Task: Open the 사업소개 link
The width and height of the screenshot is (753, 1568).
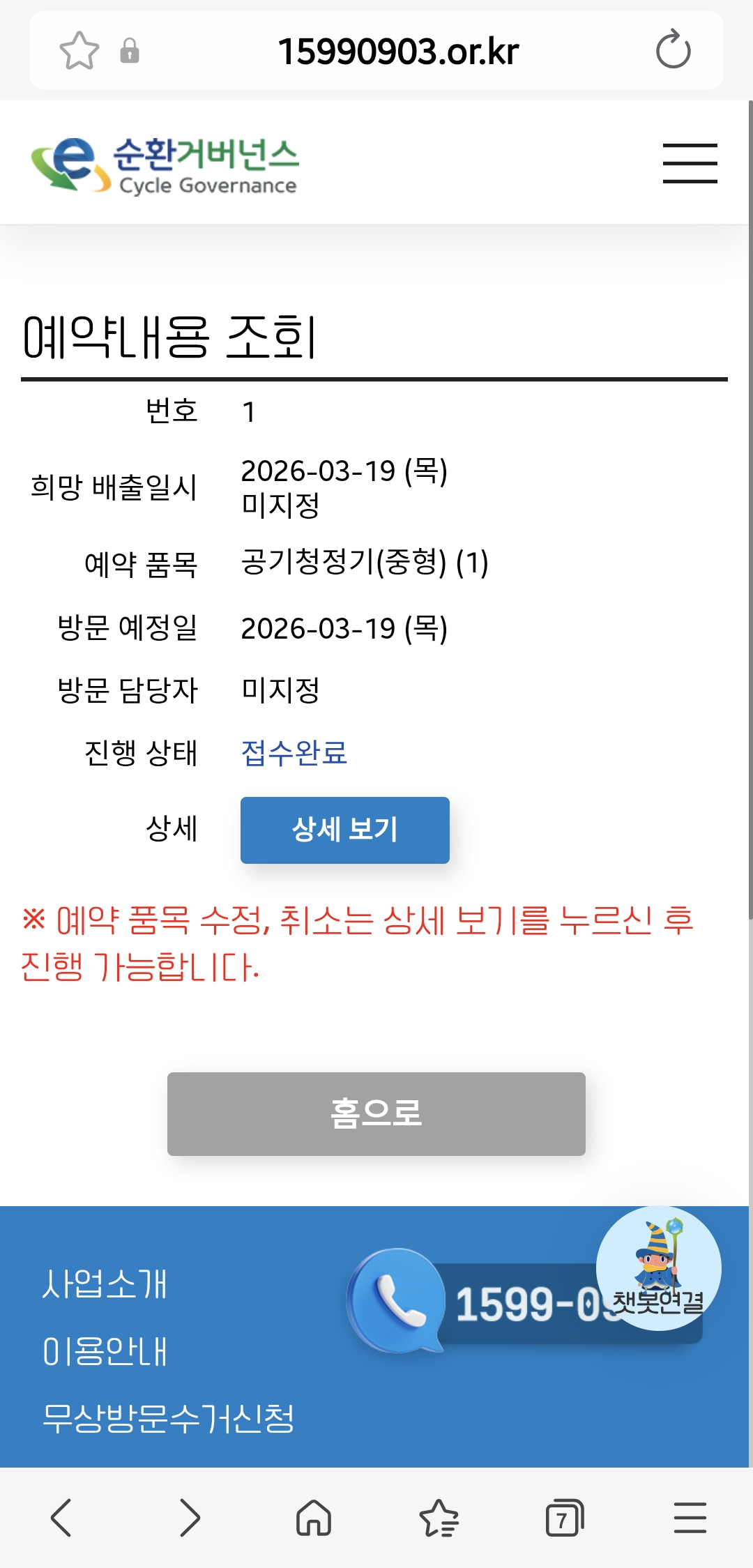Action: point(105,1284)
